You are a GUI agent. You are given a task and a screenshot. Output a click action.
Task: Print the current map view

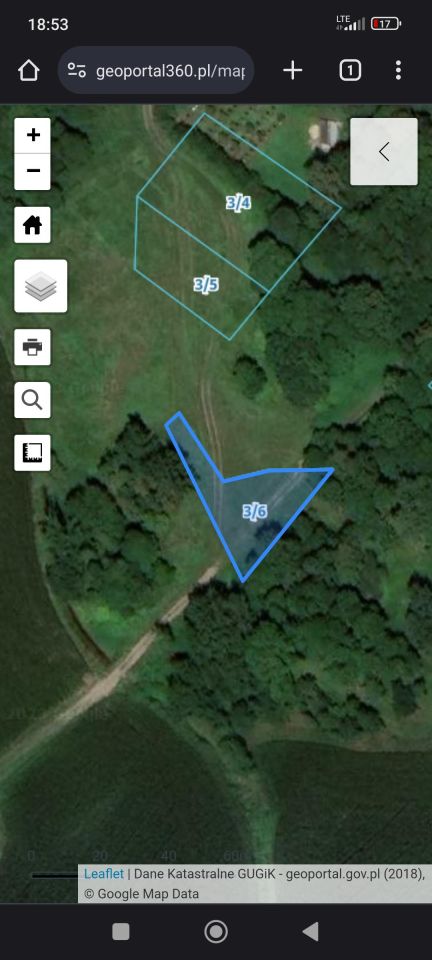[32, 347]
